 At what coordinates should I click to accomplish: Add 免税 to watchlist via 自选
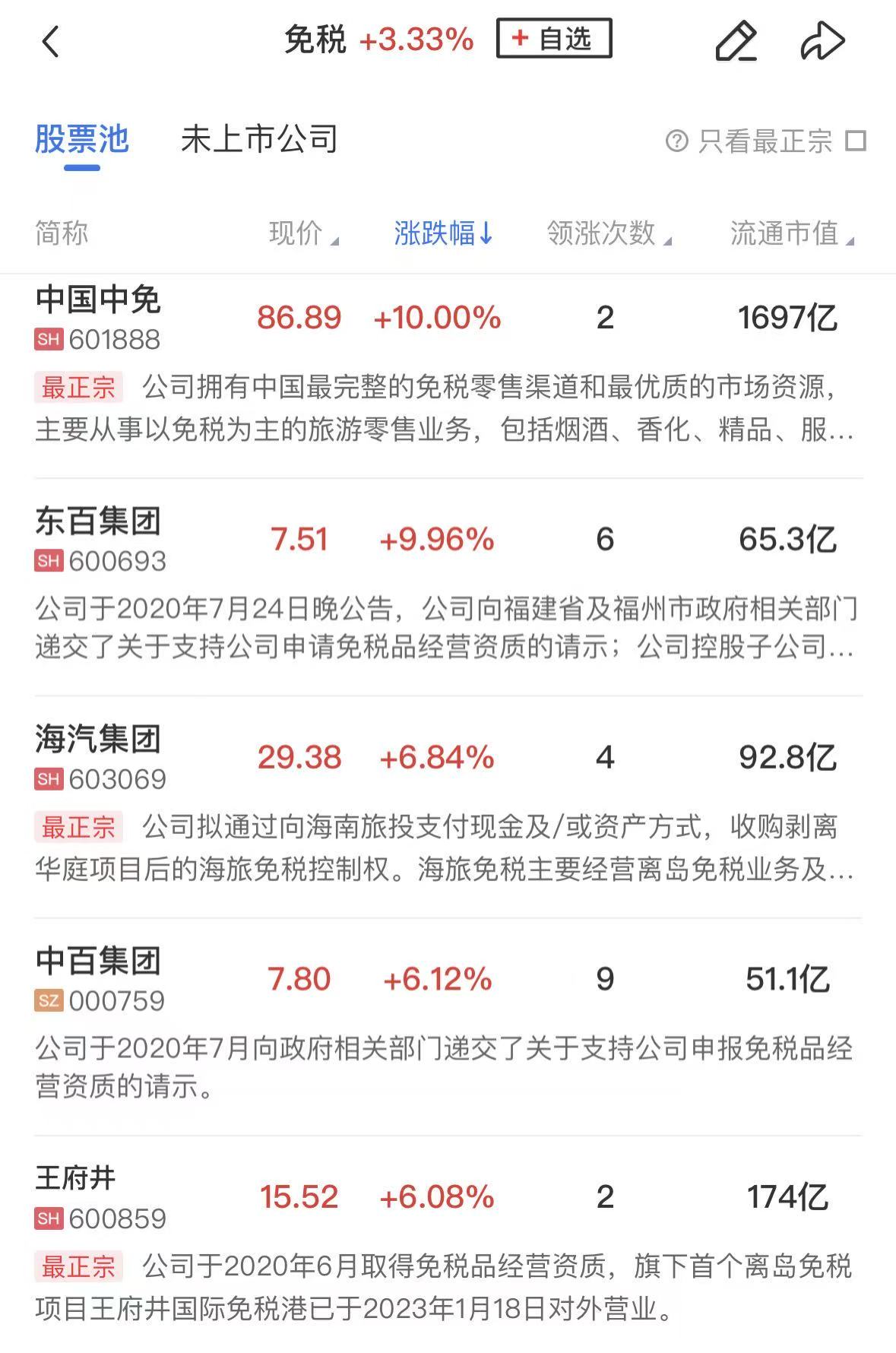(x=554, y=39)
